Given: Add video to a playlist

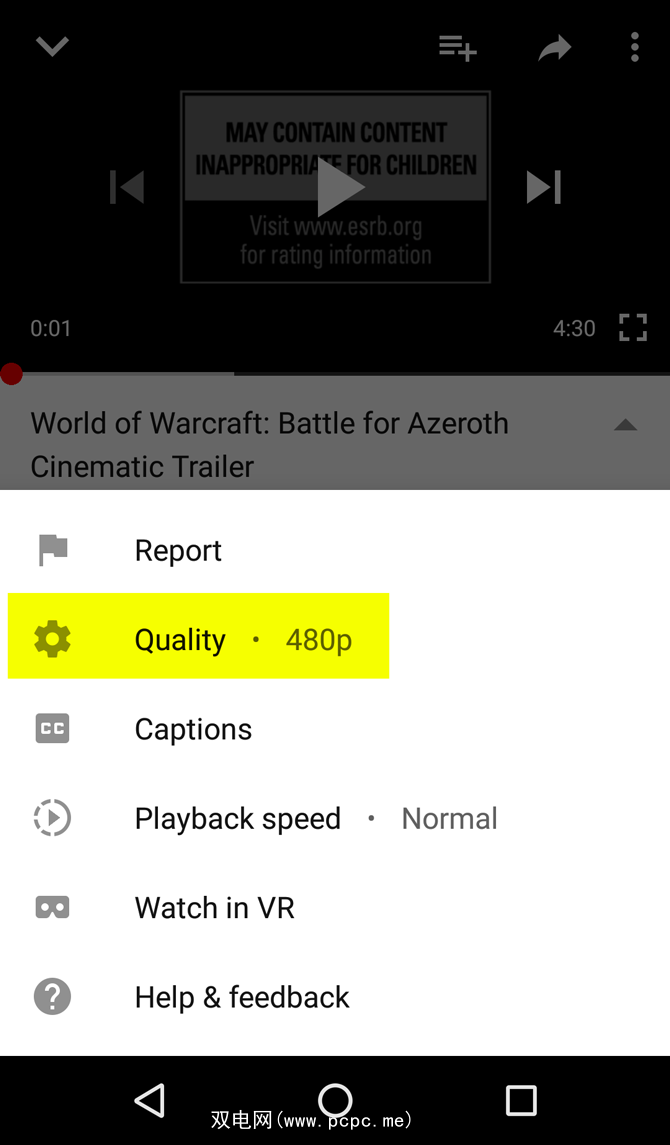Looking at the screenshot, I should [457, 47].
